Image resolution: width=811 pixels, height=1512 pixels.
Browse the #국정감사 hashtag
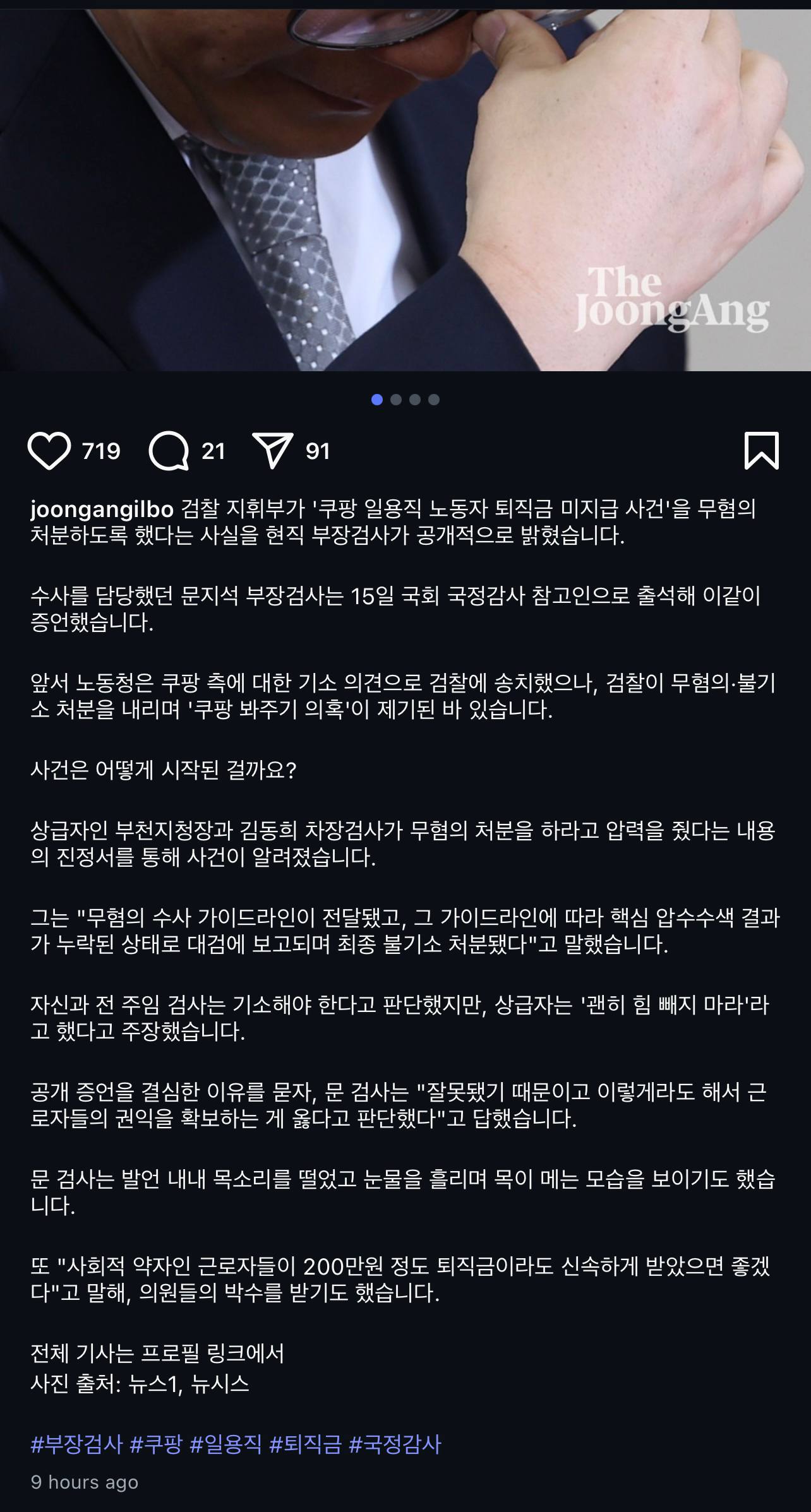click(x=395, y=1444)
